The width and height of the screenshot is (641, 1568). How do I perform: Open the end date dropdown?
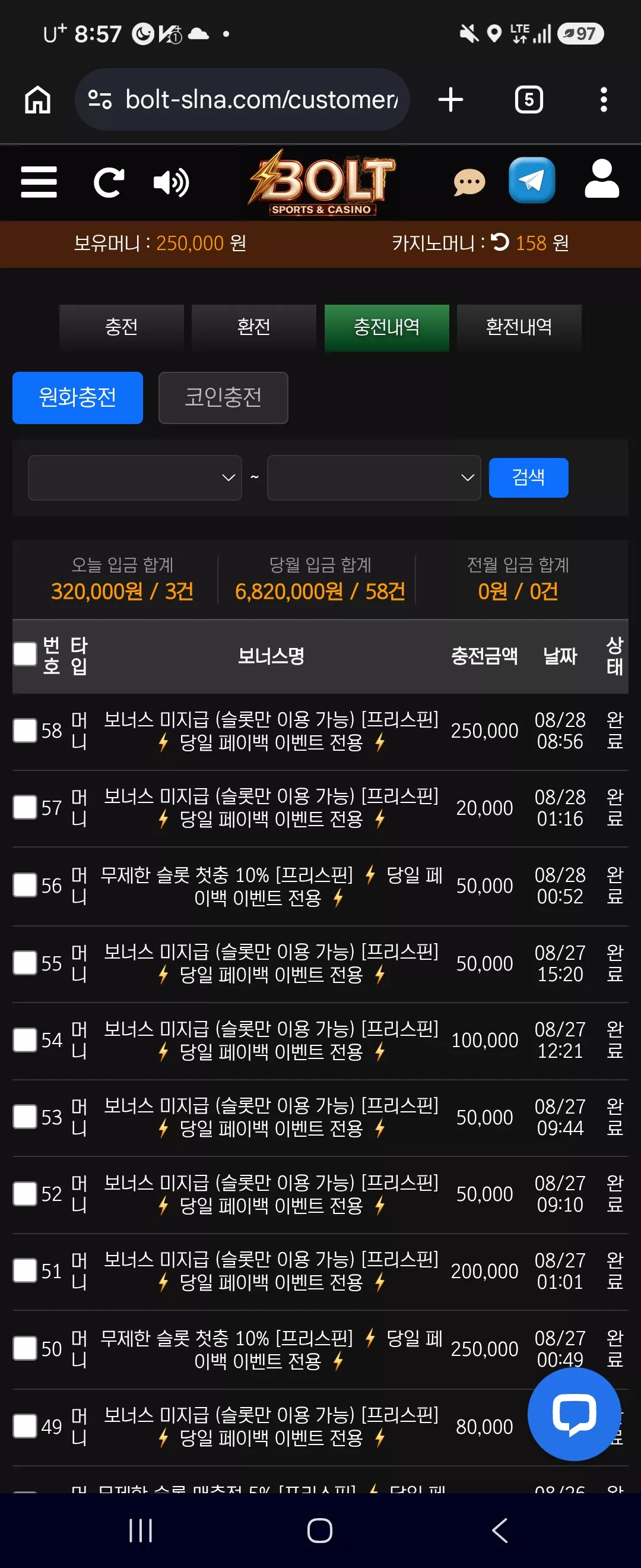[x=374, y=478]
